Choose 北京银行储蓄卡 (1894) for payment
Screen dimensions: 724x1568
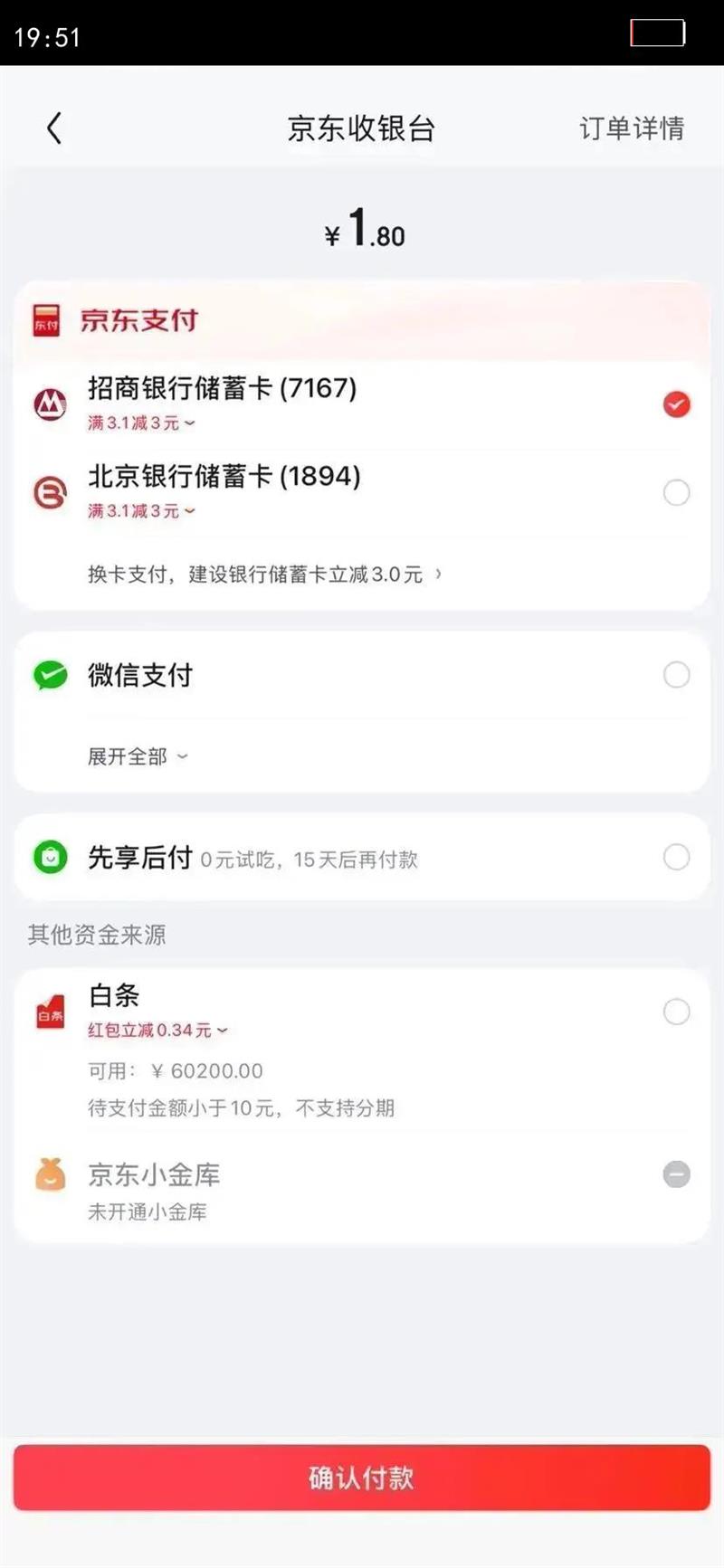click(676, 492)
